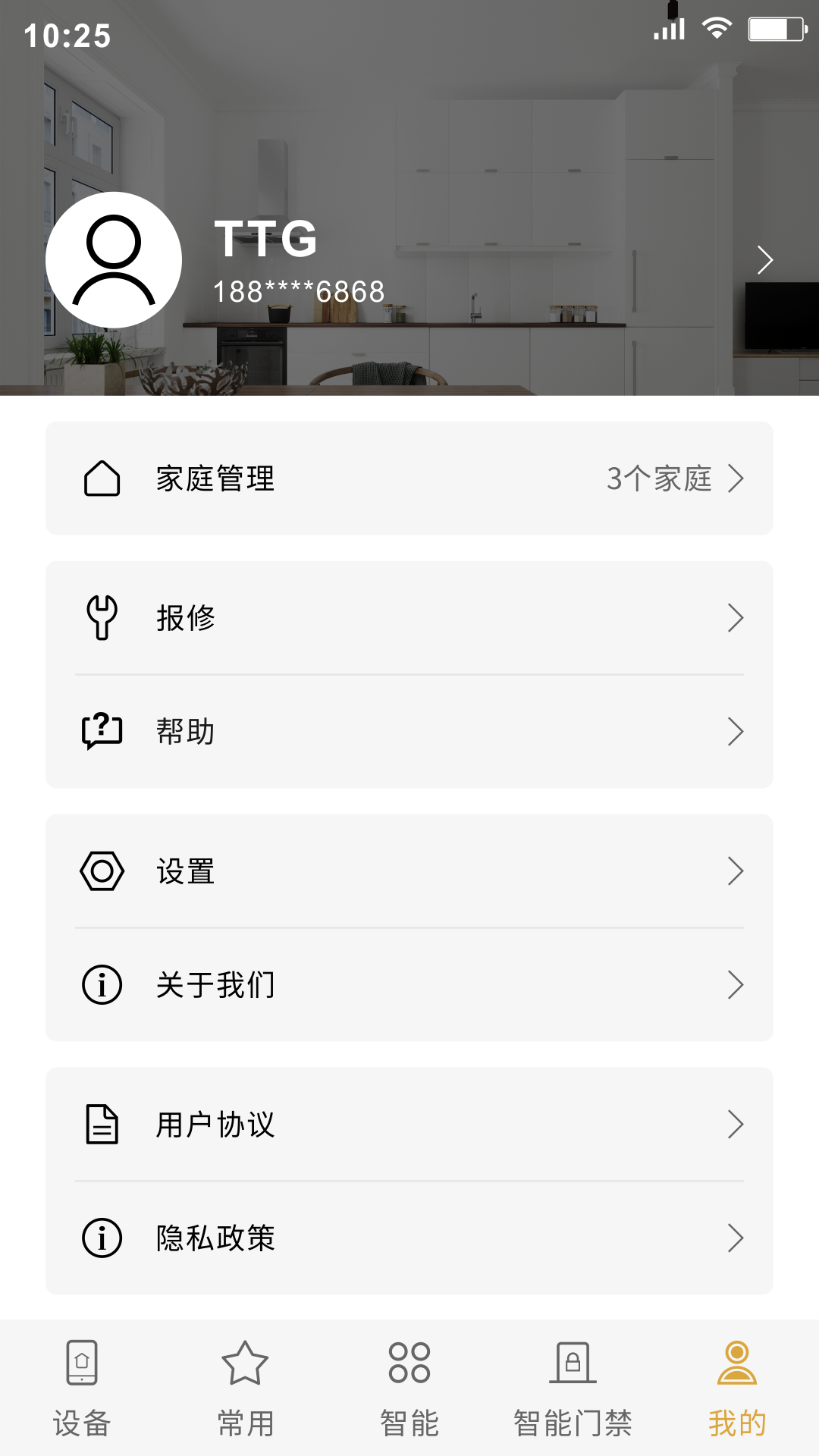This screenshot has width=819, height=1456.
Task: Click the gear icon next to 设置
Action: (x=101, y=871)
